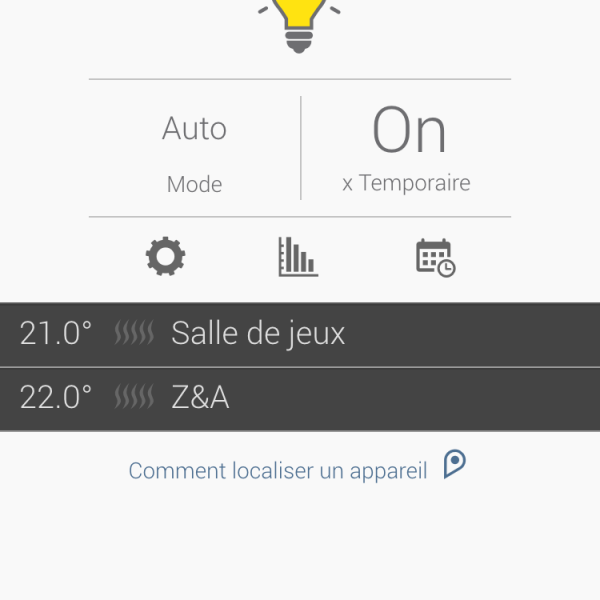Image resolution: width=600 pixels, height=600 pixels.
Task: Open the schedule calendar icon
Action: [435, 257]
